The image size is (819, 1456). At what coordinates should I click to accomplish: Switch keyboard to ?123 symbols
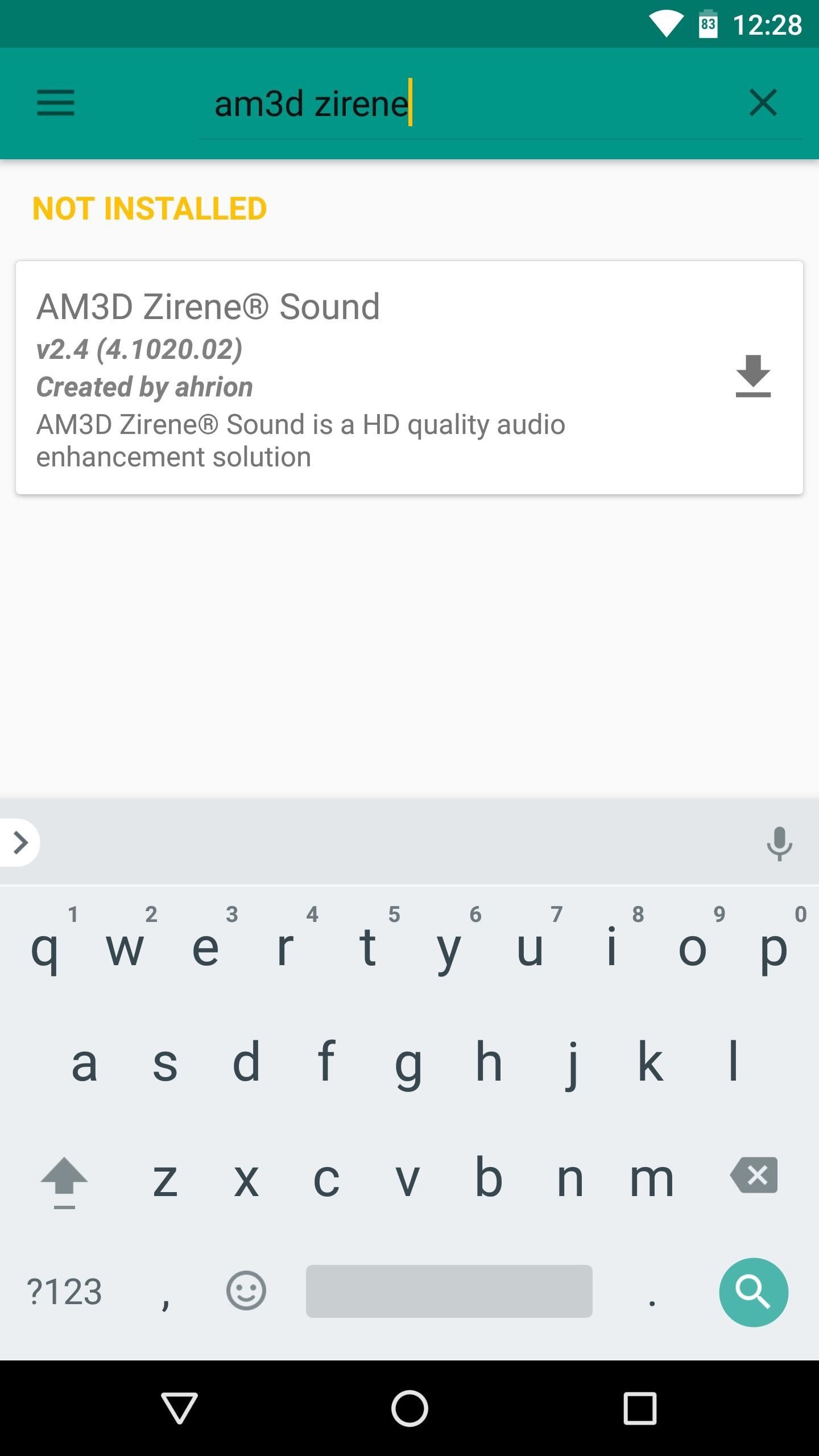pyautogui.click(x=64, y=1292)
